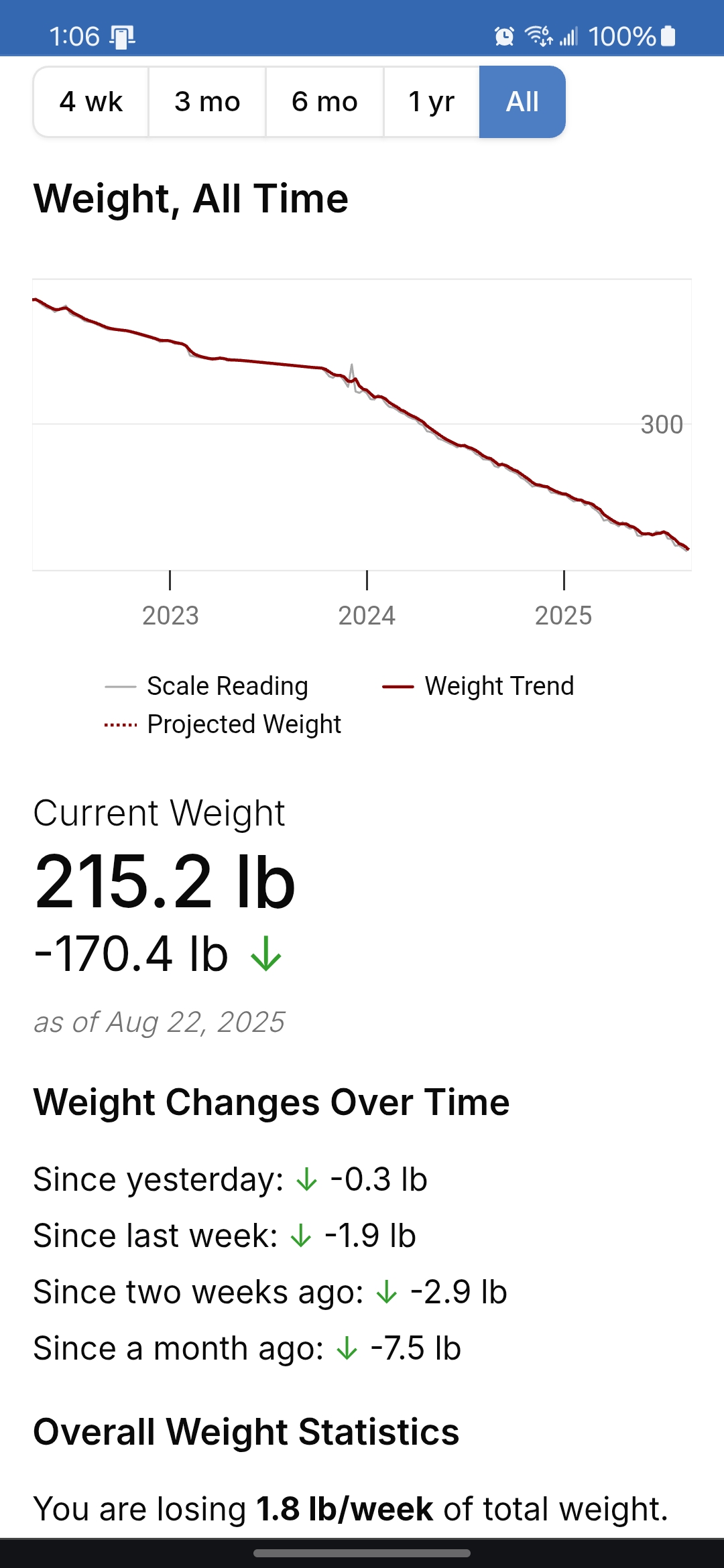Switch to the 4 wk time range
The image size is (724, 1568).
pyautogui.click(x=91, y=102)
